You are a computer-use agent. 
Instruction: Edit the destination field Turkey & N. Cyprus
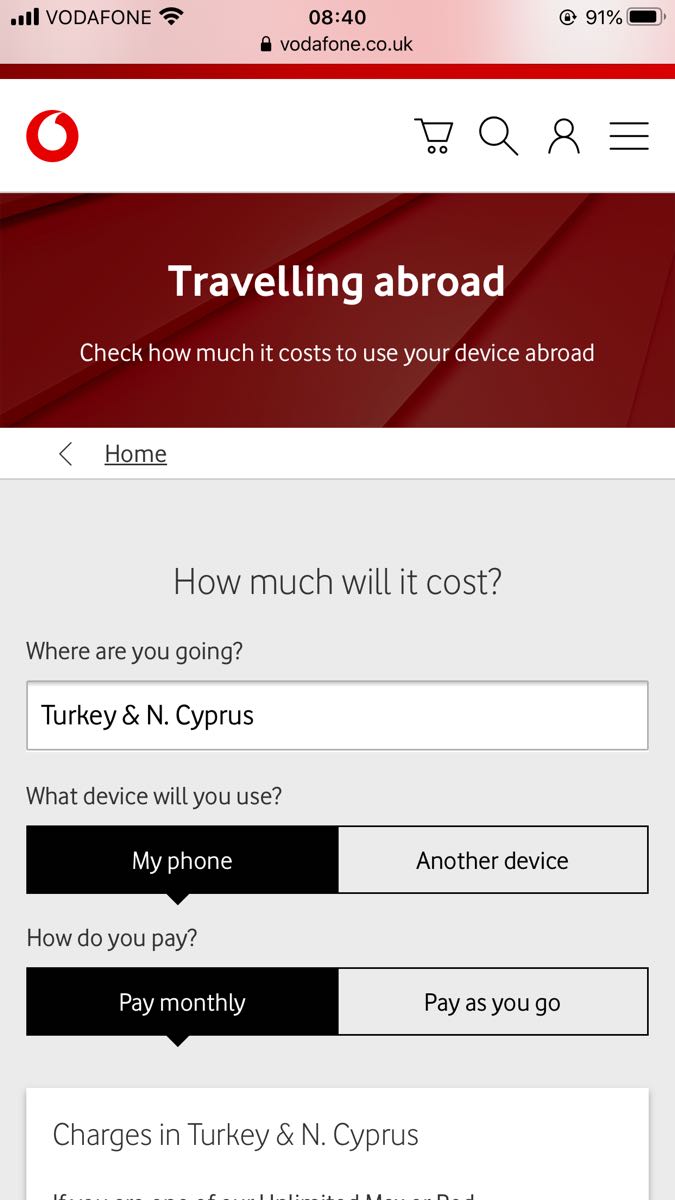coord(337,715)
